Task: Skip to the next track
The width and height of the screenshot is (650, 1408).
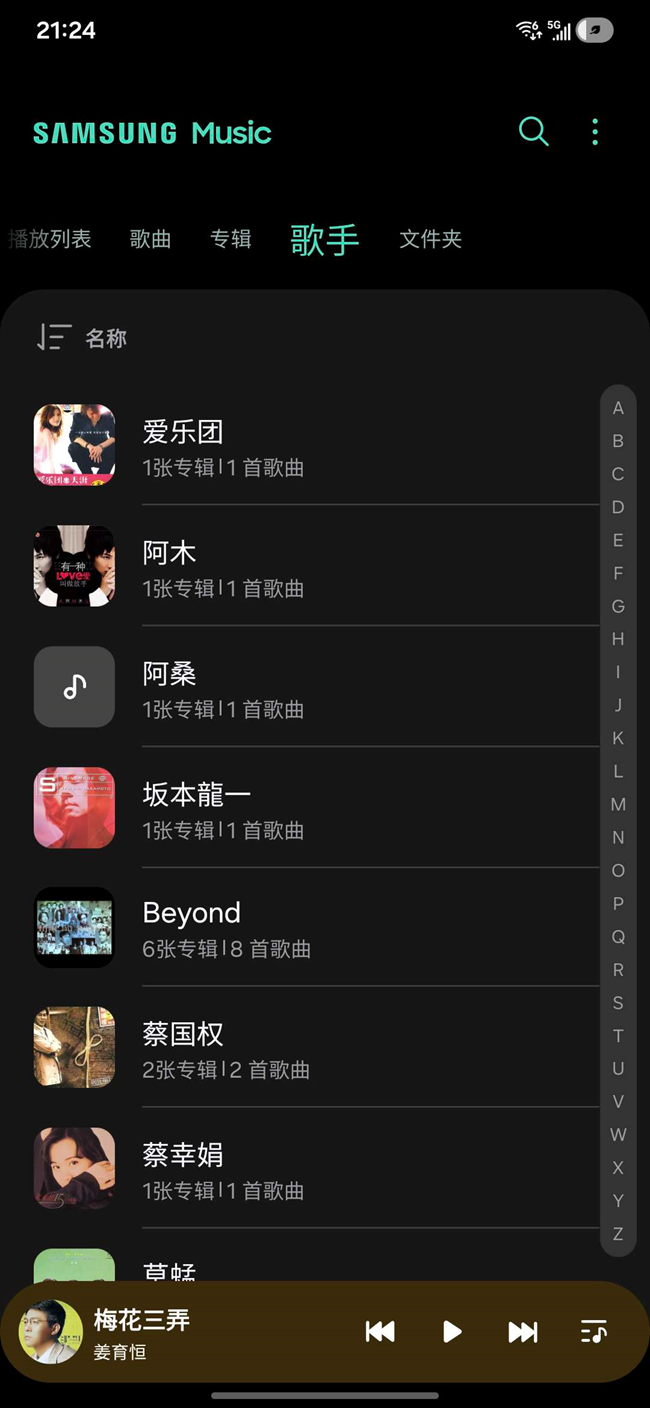Action: 523,1331
